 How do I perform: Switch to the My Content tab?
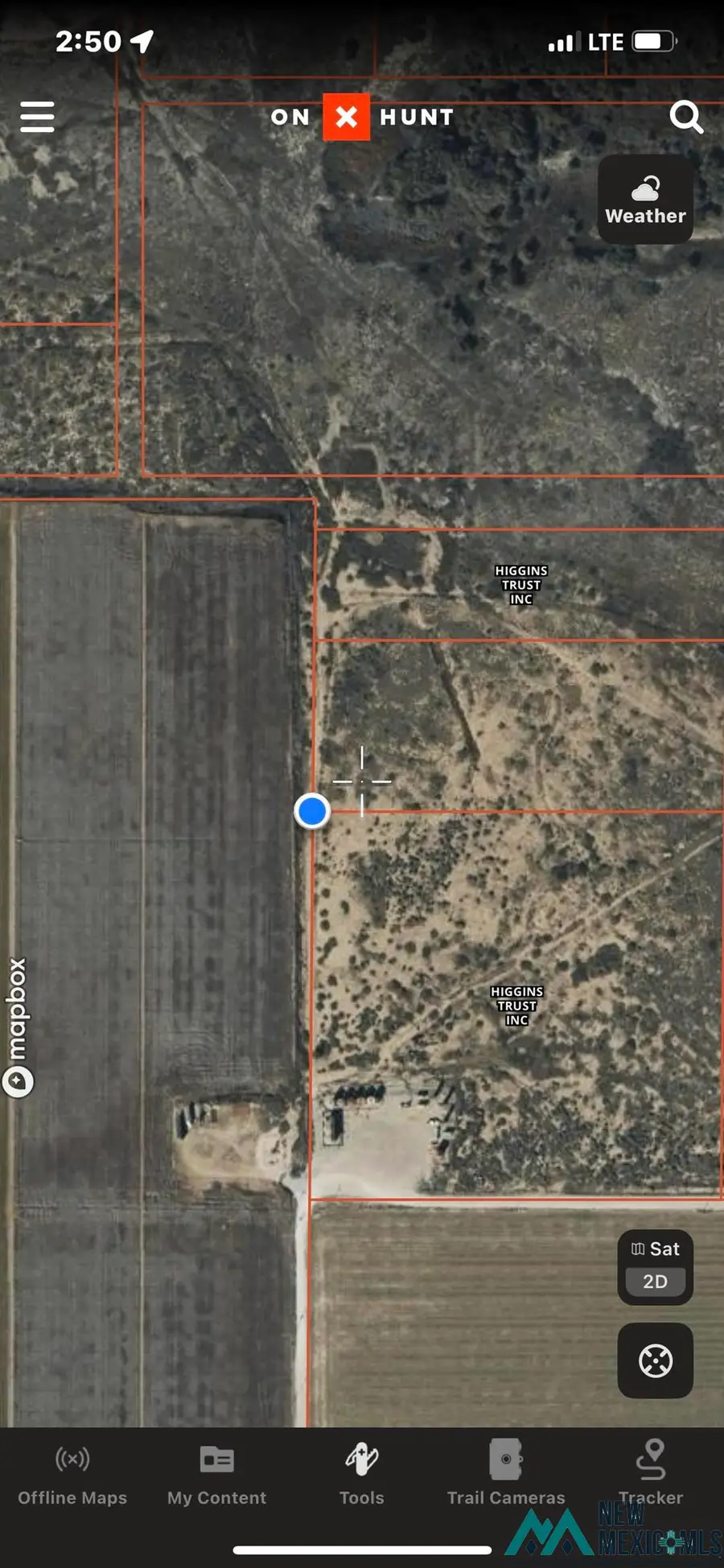click(216, 1474)
